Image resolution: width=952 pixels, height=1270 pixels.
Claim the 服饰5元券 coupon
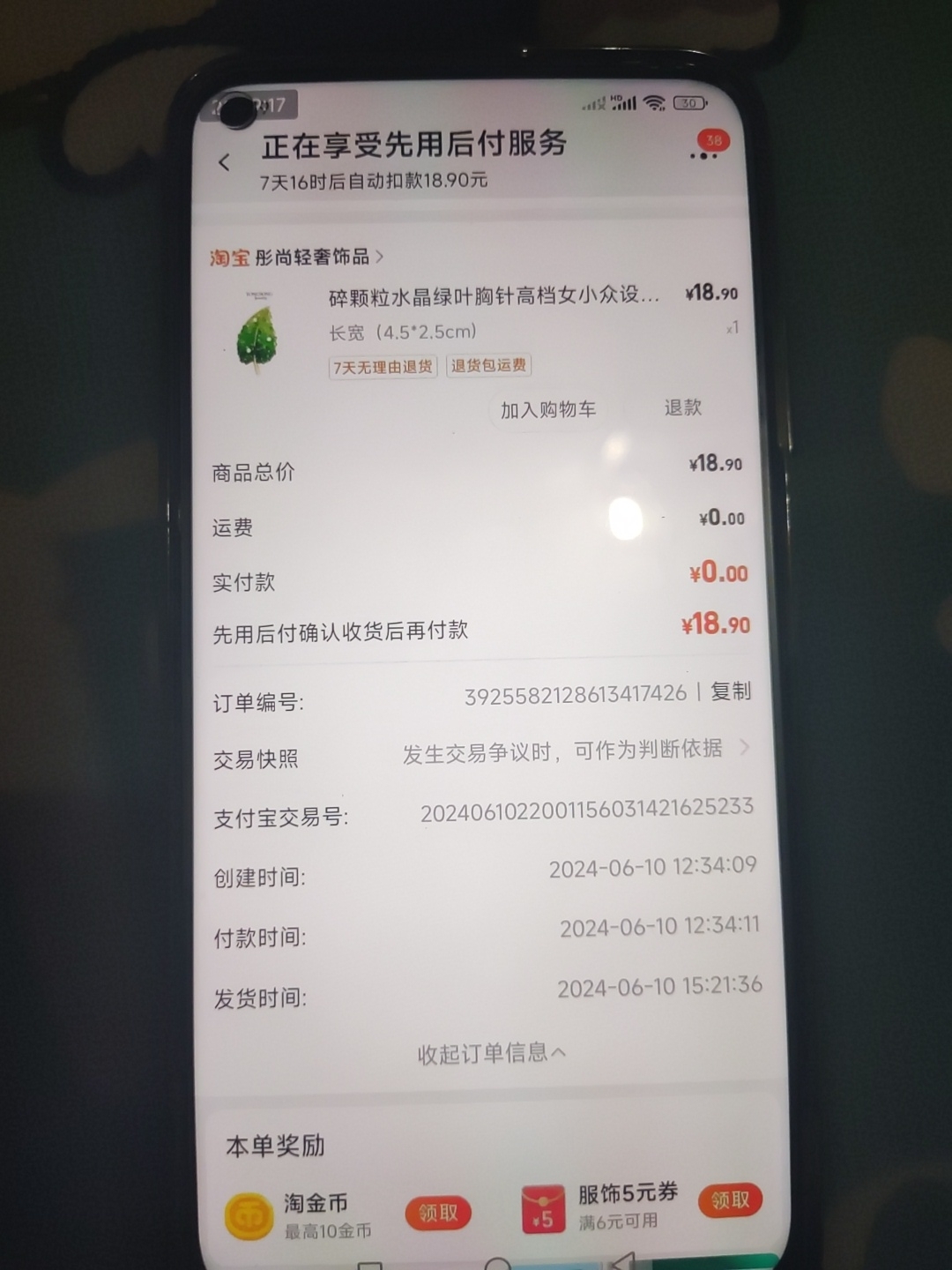point(730,1201)
